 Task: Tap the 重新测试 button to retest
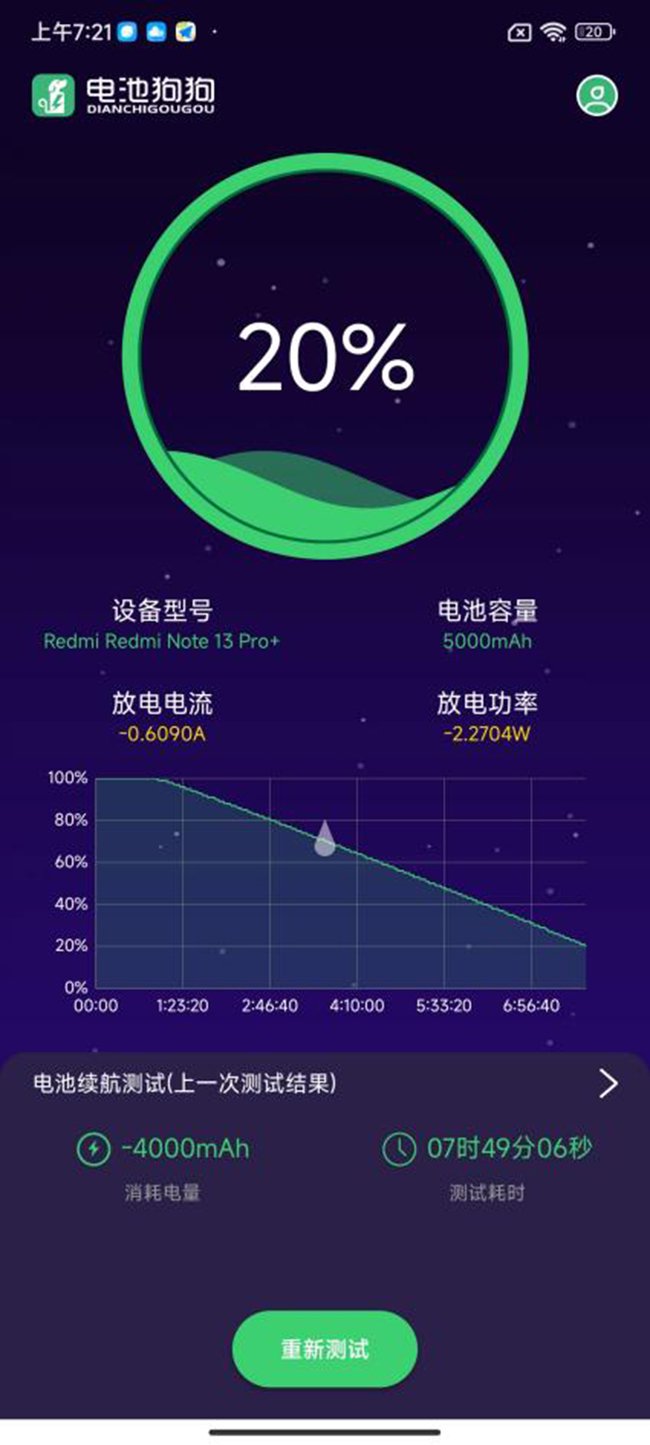pyautogui.click(x=325, y=1349)
